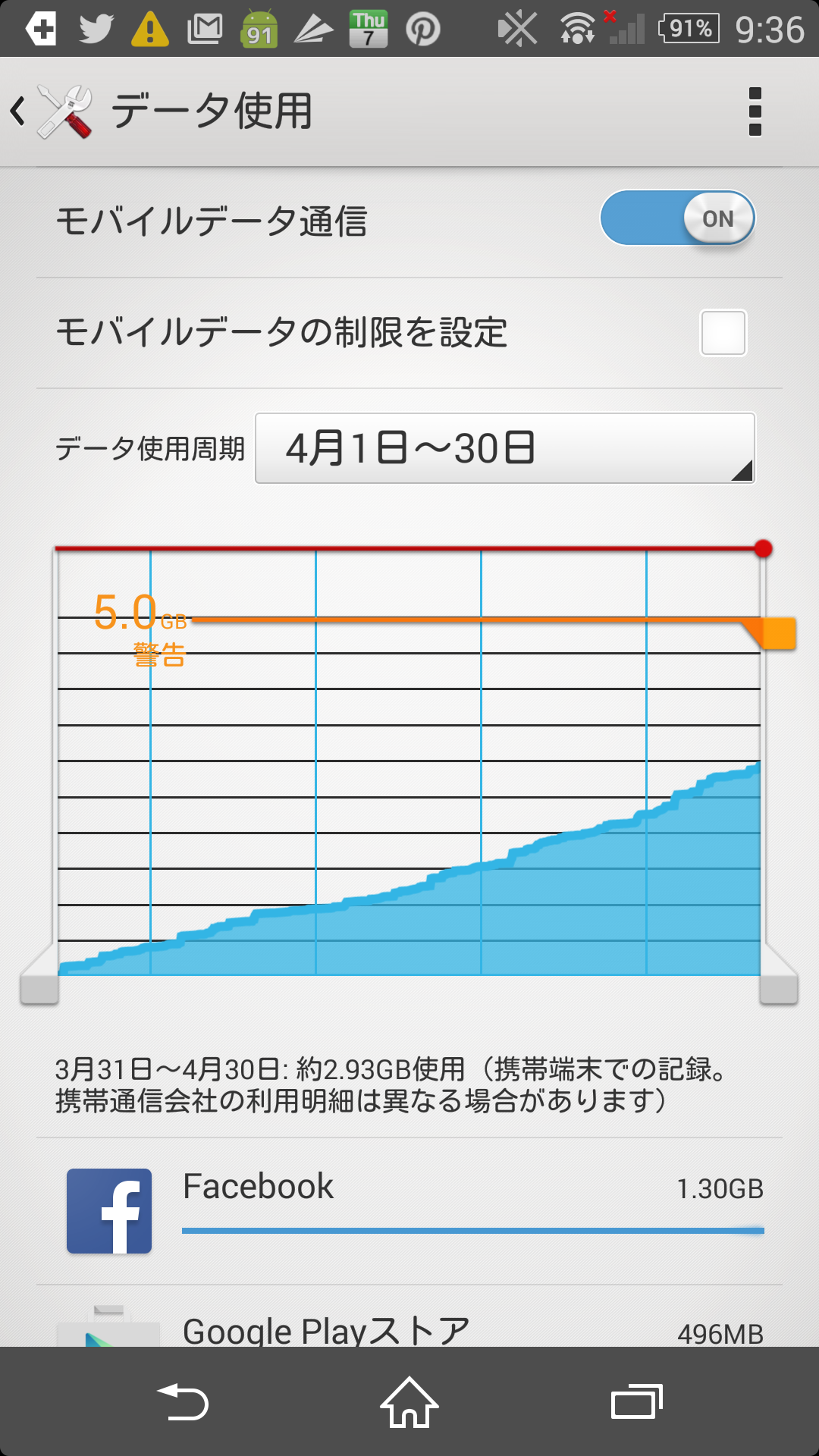Image resolution: width=819 pixels, height=1456 pixels.
Task: Open the データ使用周期 date dropdown
Action: [x=505, y=448]
